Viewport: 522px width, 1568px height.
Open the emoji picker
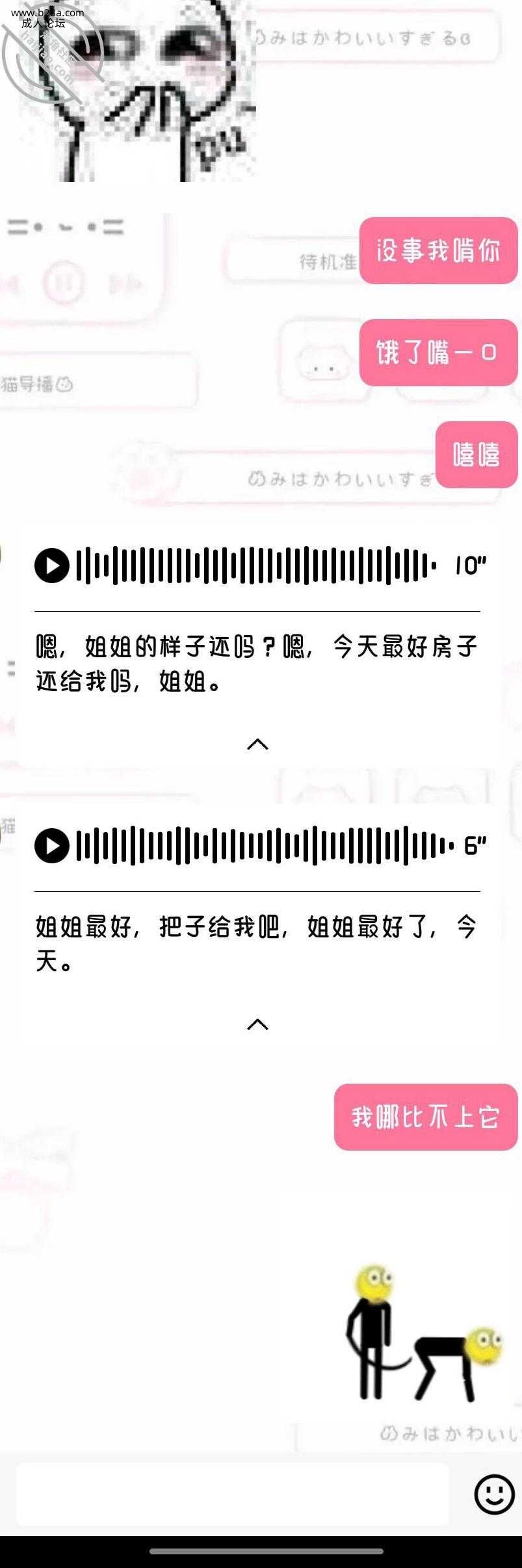tap(494, 1493)
